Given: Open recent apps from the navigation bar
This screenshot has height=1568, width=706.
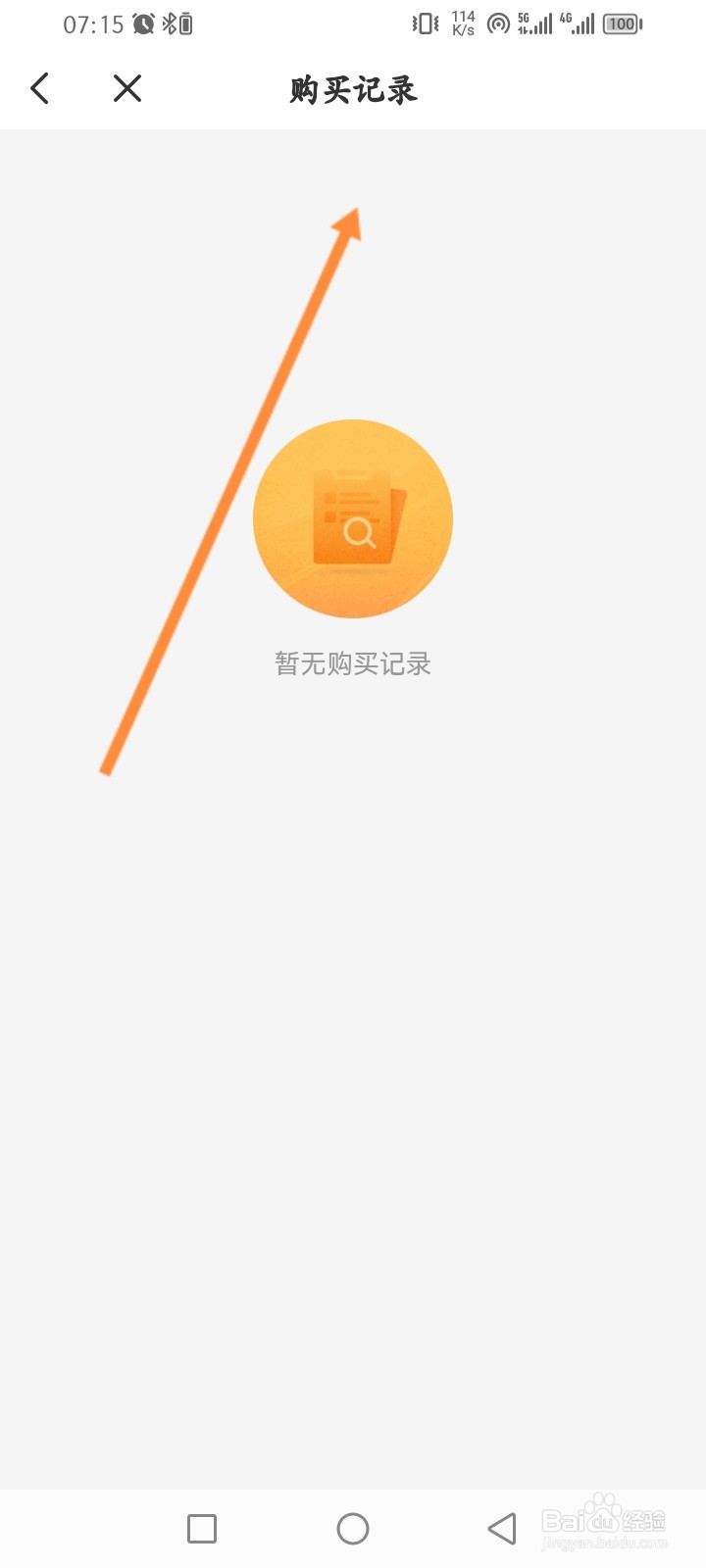Looking at the screenshot, I should point(202,1529).
